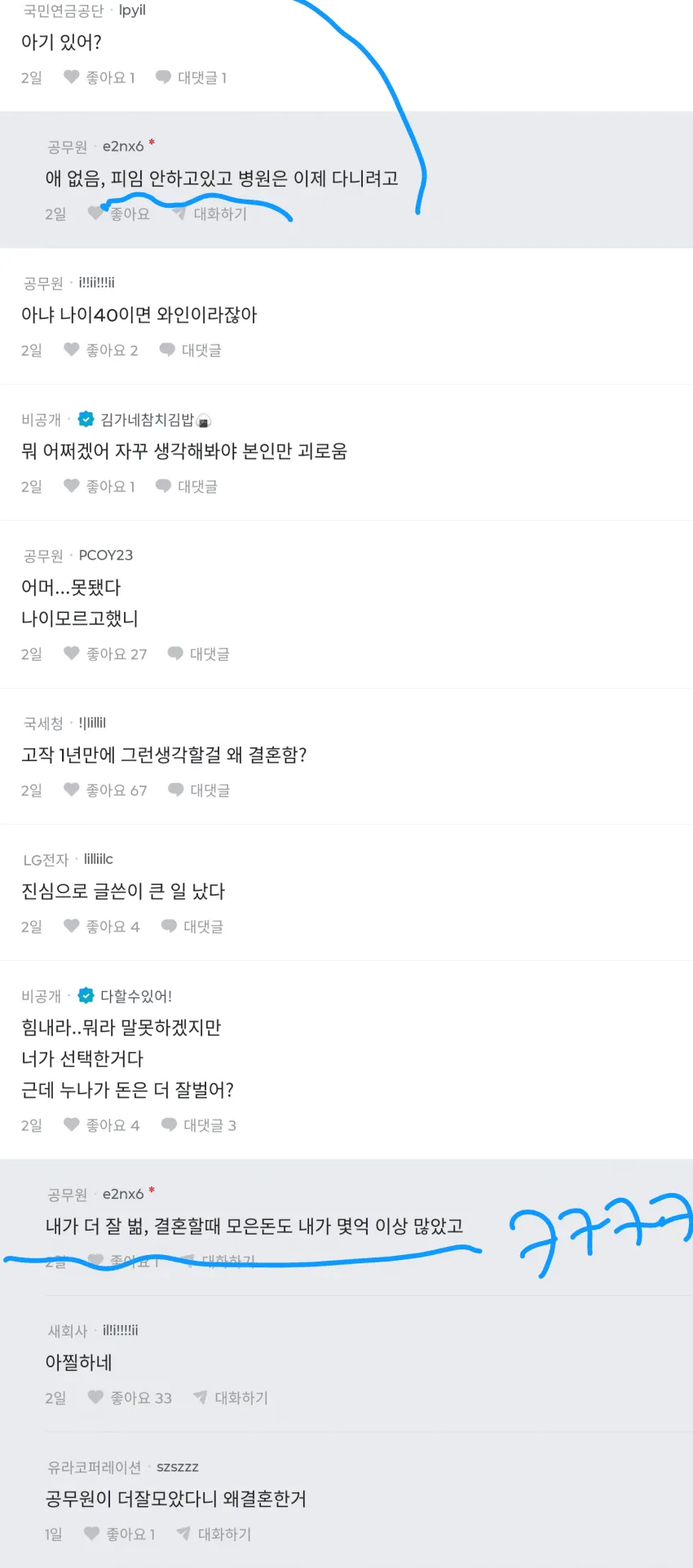Like the LG전자 user's comment
Image resolution: width=693 pixels, height=1568 pixels.
102,926
